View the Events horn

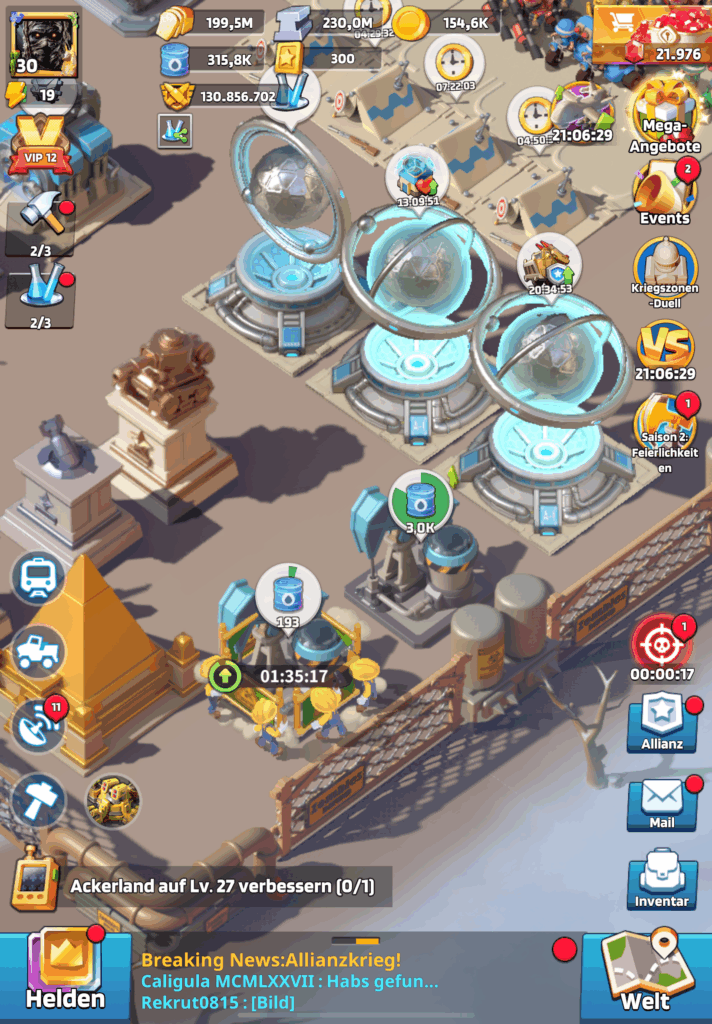click(x=665, y=192)
